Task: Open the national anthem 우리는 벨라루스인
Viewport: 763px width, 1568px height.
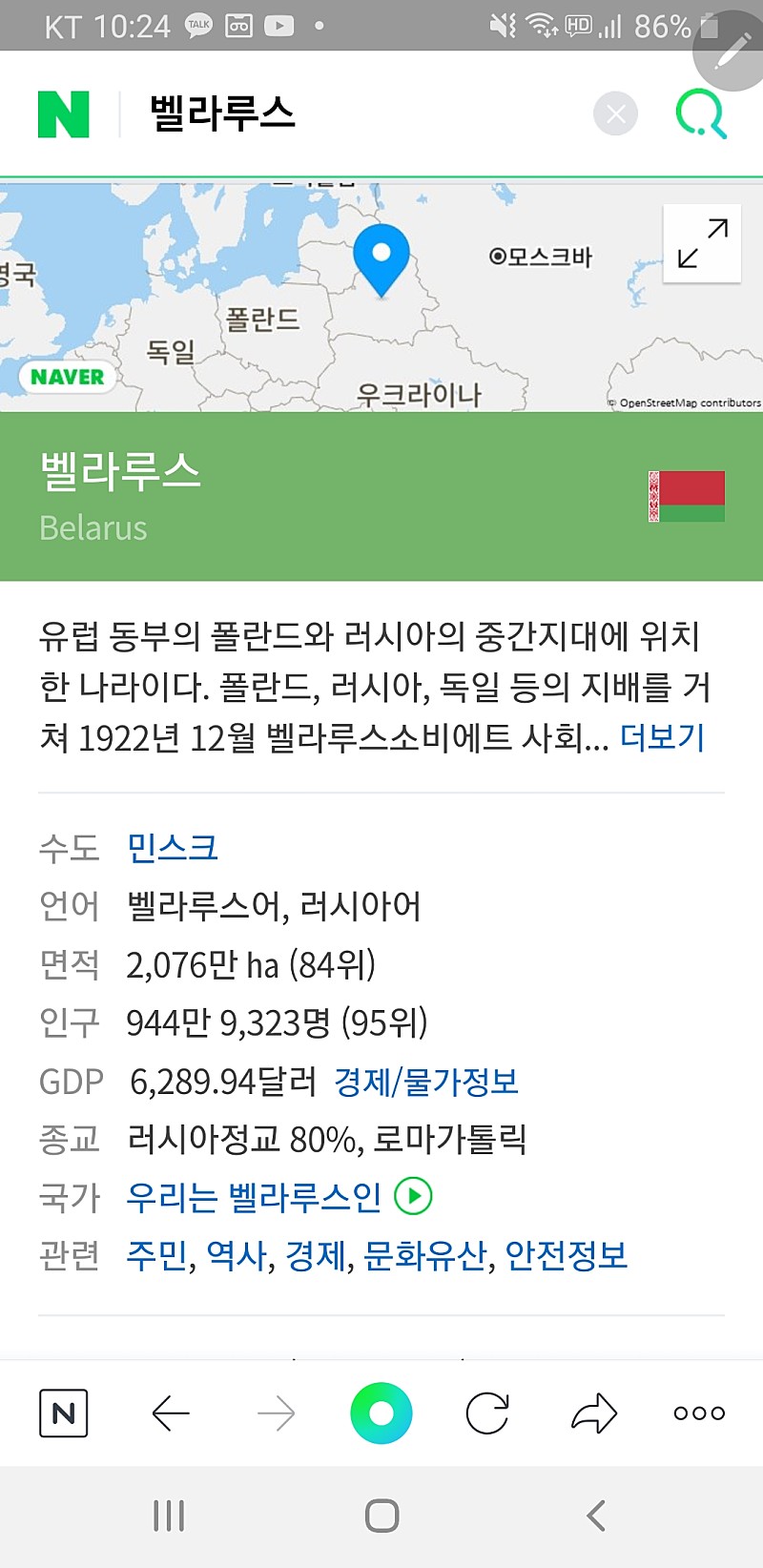Action: pos(254,1197)
